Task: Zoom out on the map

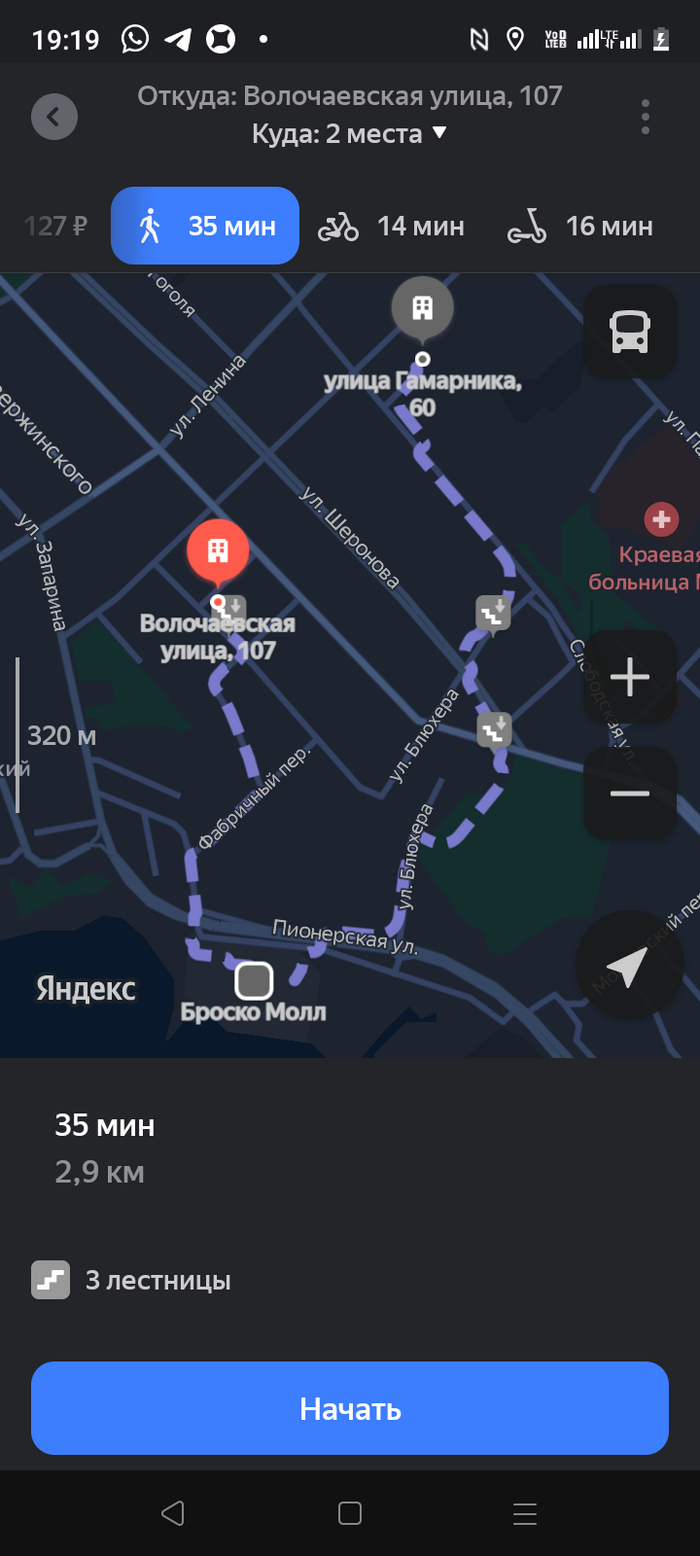Action: [630, 793]
